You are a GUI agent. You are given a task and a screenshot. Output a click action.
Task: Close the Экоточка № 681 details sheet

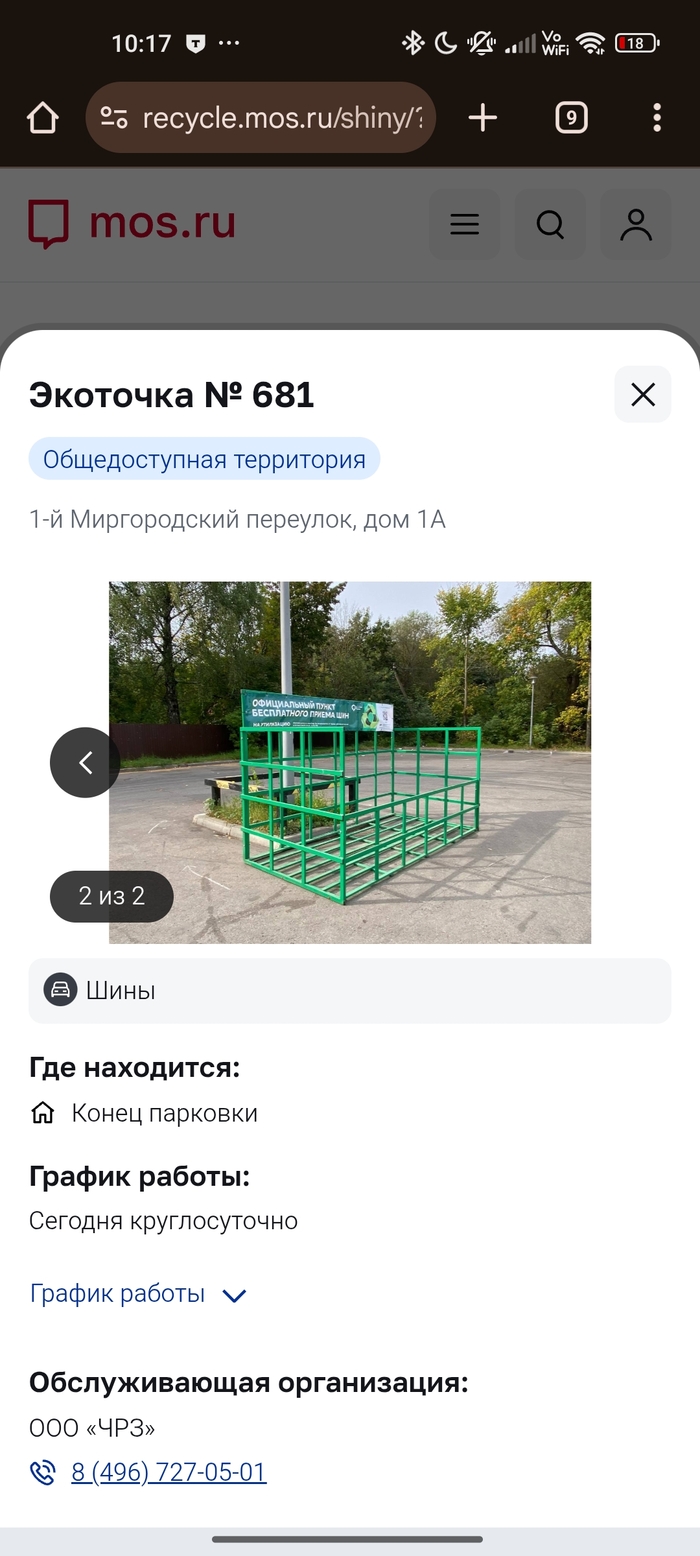point(642,394)
